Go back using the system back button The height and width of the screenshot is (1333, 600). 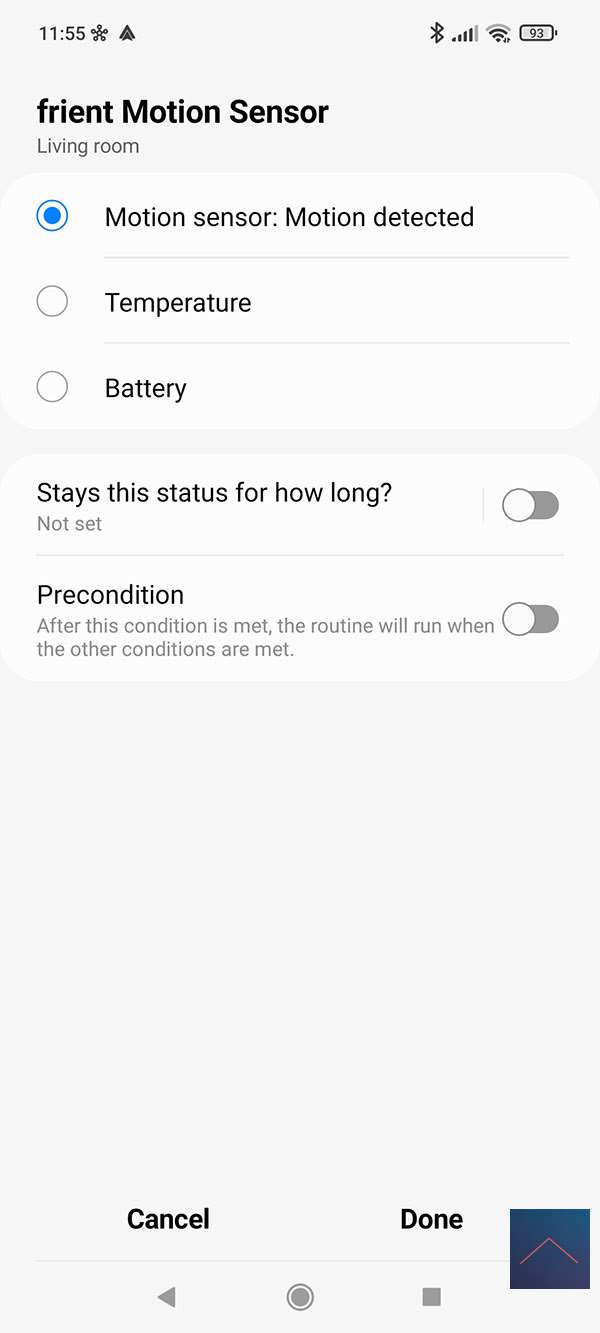[x=167, y=1297]
